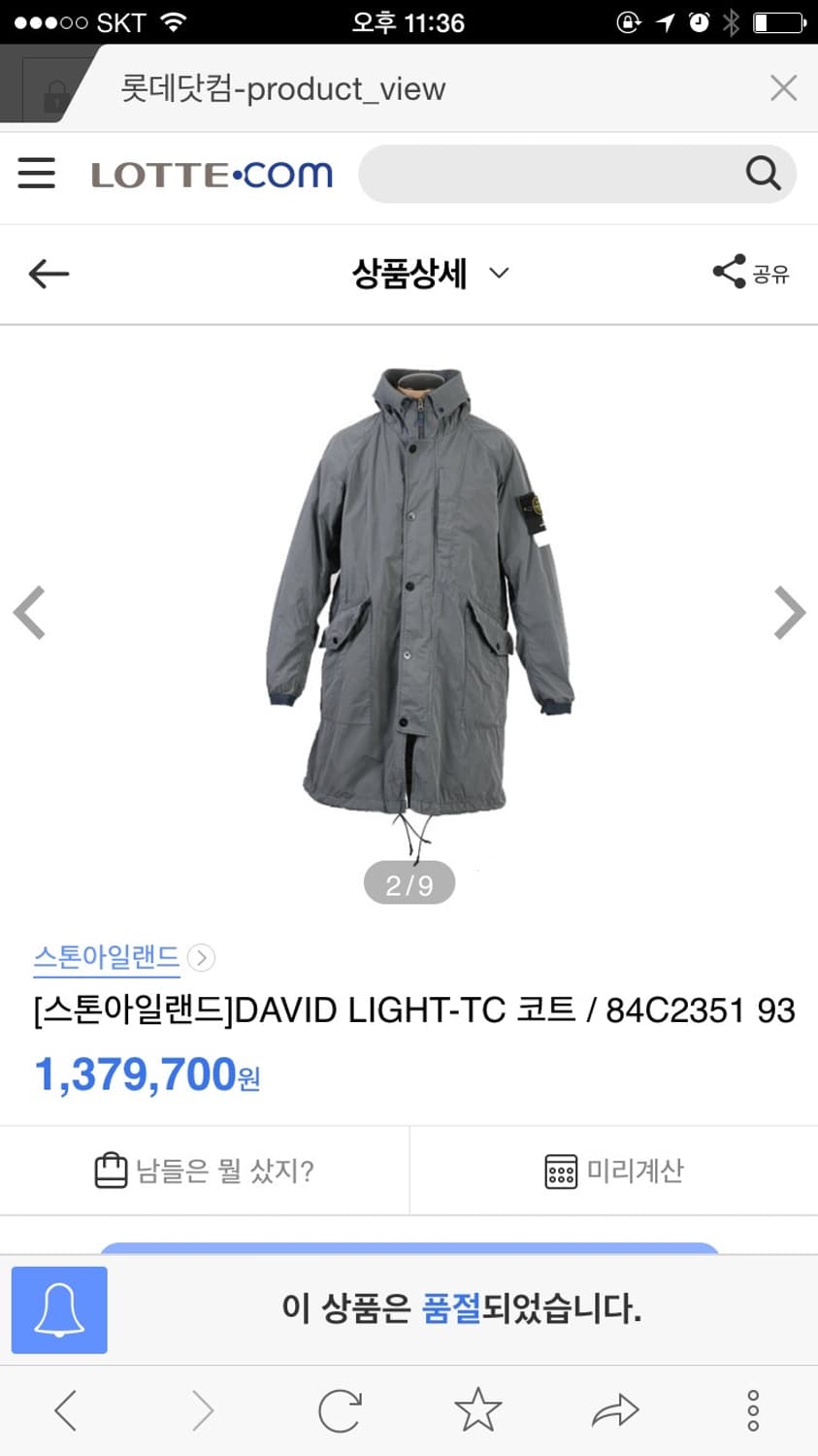
Task: Tap the search magnifier icon
Action: pyautogui.click(x=763, y=173)
